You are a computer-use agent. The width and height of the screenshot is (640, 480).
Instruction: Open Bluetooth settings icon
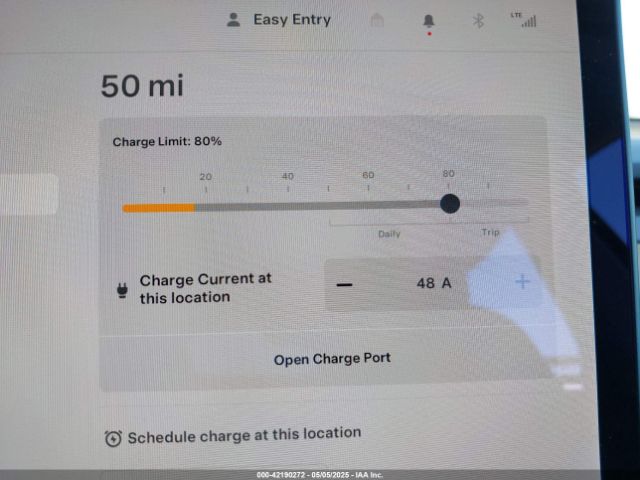(478, 21)
